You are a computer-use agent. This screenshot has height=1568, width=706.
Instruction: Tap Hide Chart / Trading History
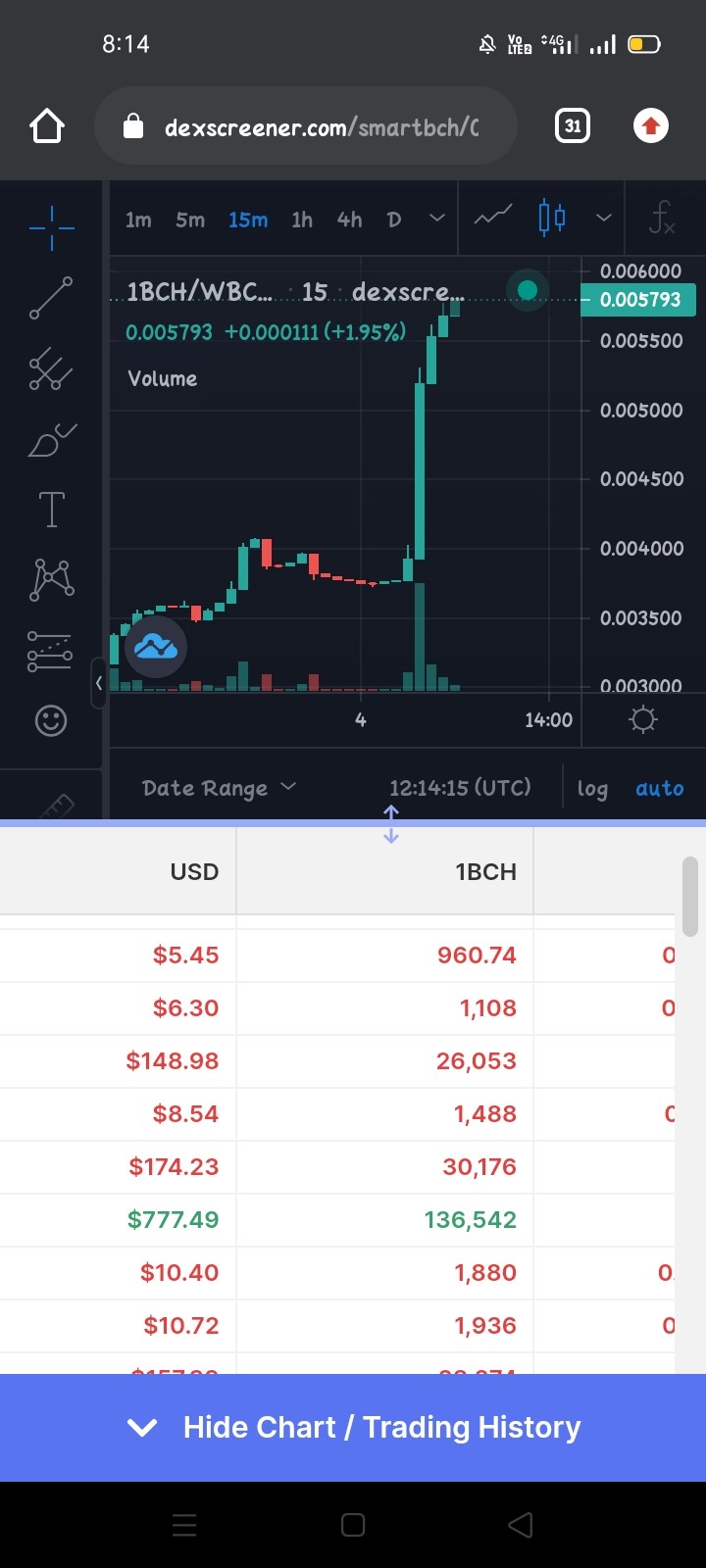click(353, 1427)
